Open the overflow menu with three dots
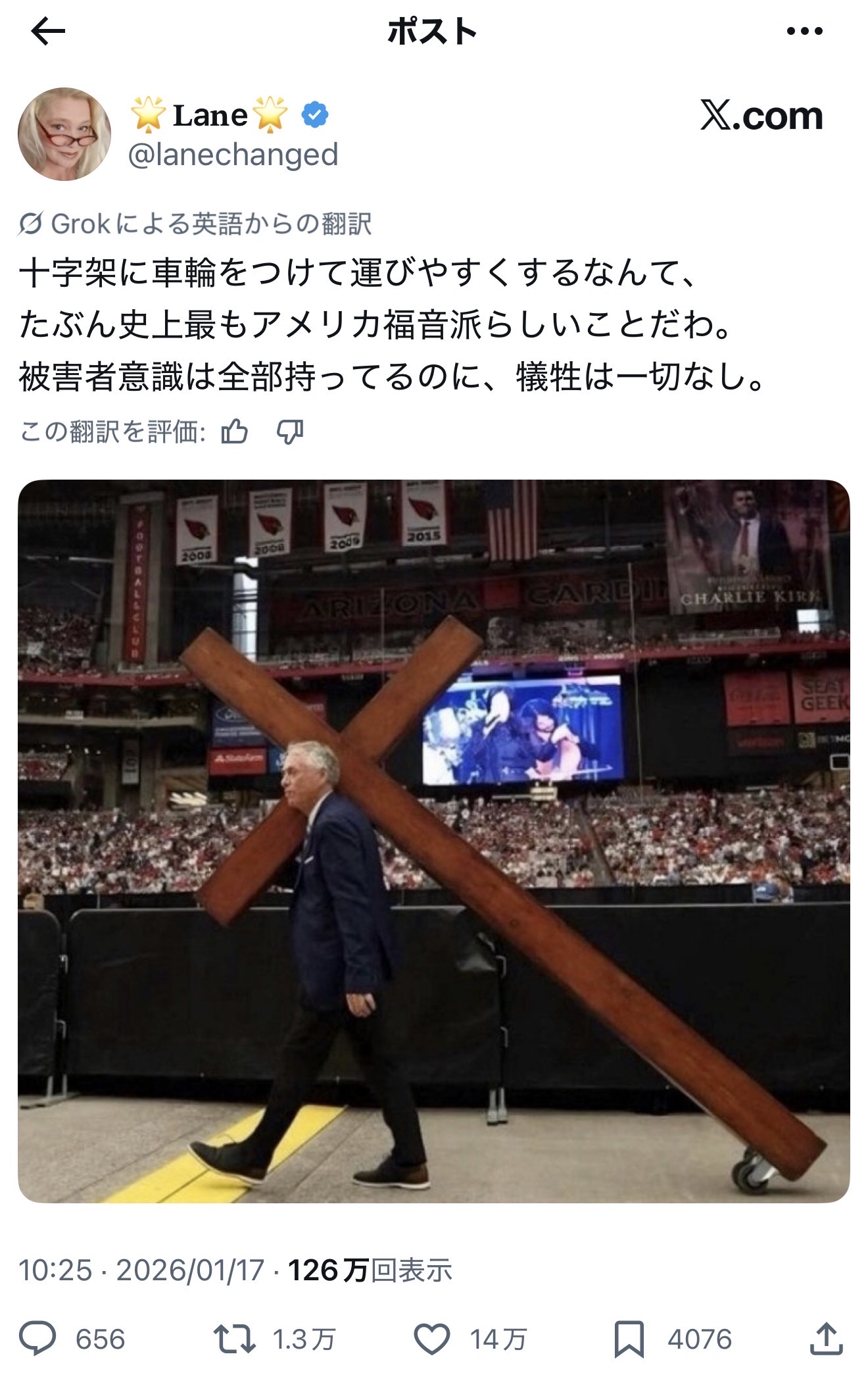The height and width of the screenshot is (1400, 868). click(x=804, y=32)
